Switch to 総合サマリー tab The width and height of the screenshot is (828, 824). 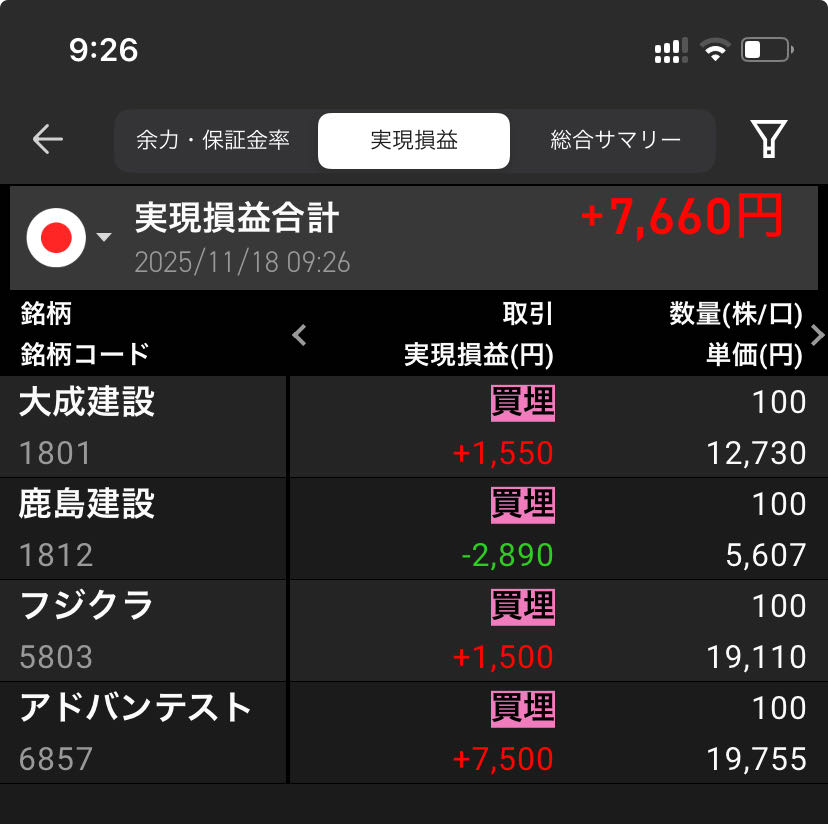click(x=615, y=140)
